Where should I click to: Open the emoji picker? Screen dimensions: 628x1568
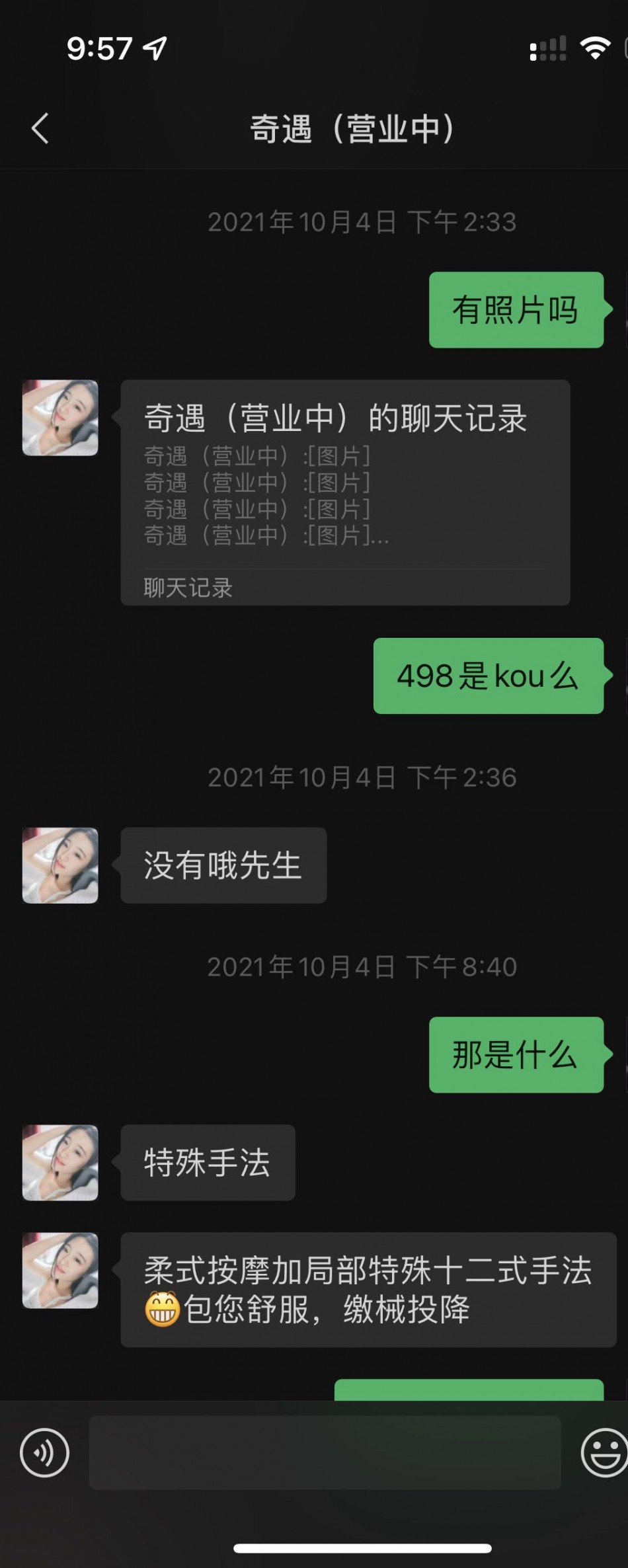[603, 1452]
